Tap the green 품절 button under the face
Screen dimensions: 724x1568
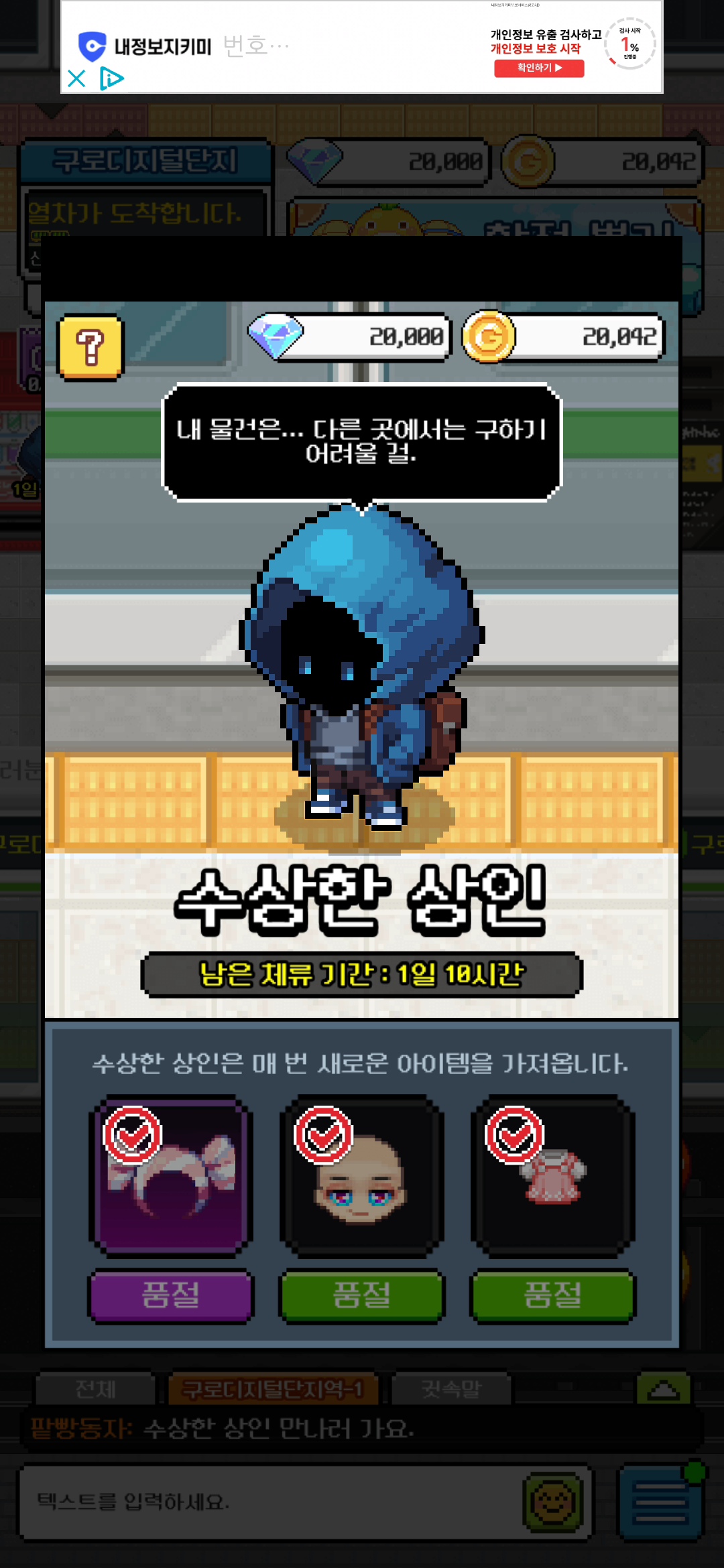point(362,1295)
